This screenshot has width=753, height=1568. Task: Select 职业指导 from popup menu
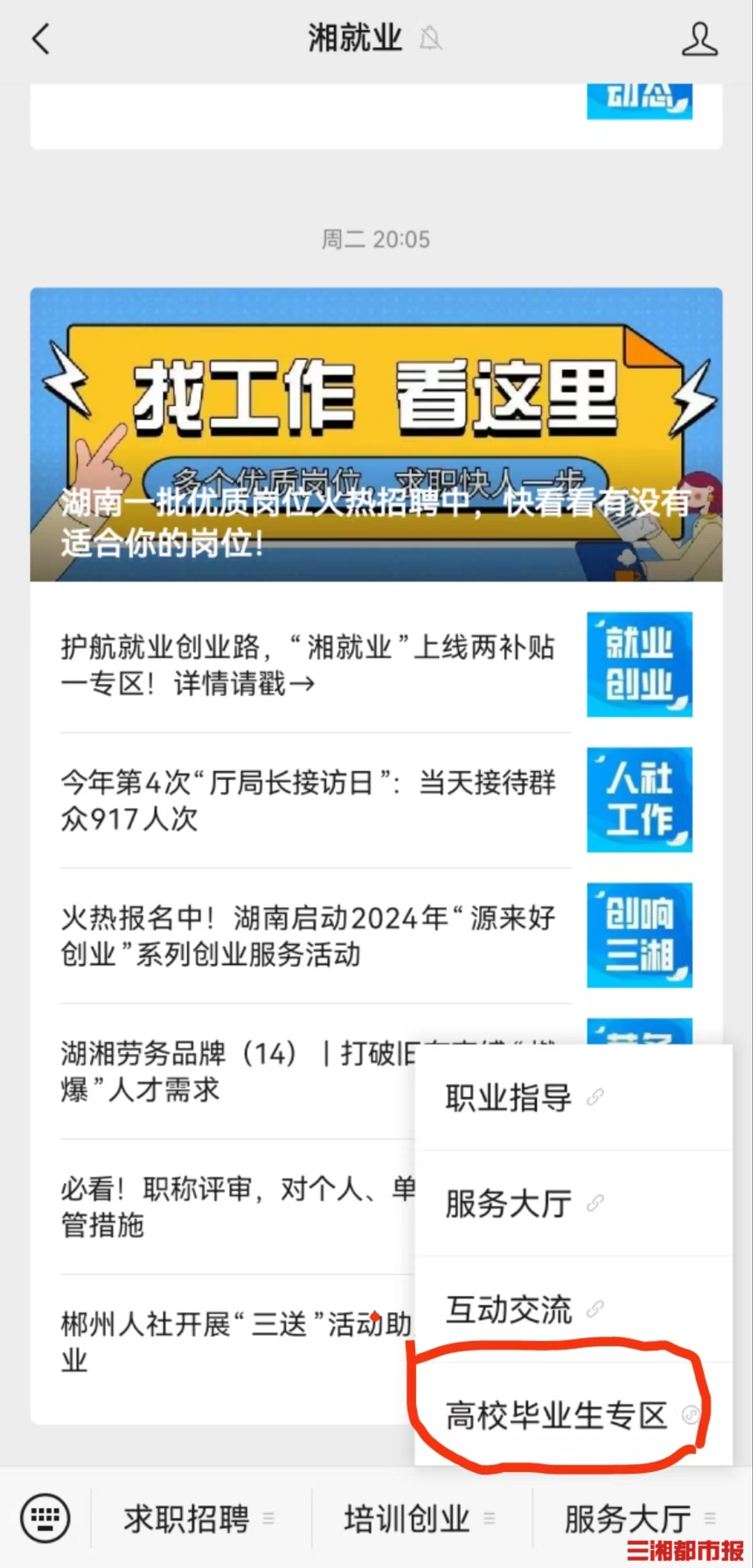[x=509, y=1097]
